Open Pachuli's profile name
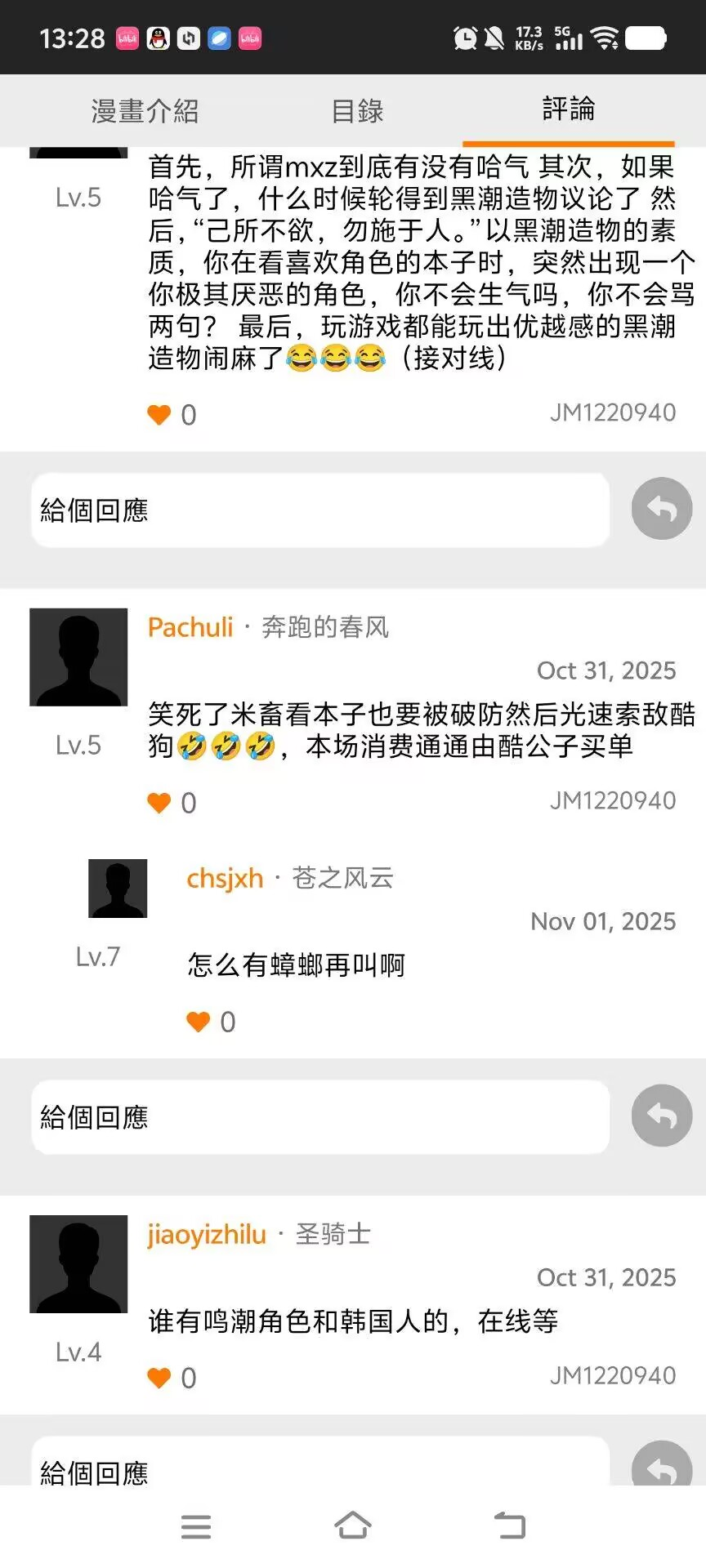Screen dimensions: 706x1568 click(190, 627)
